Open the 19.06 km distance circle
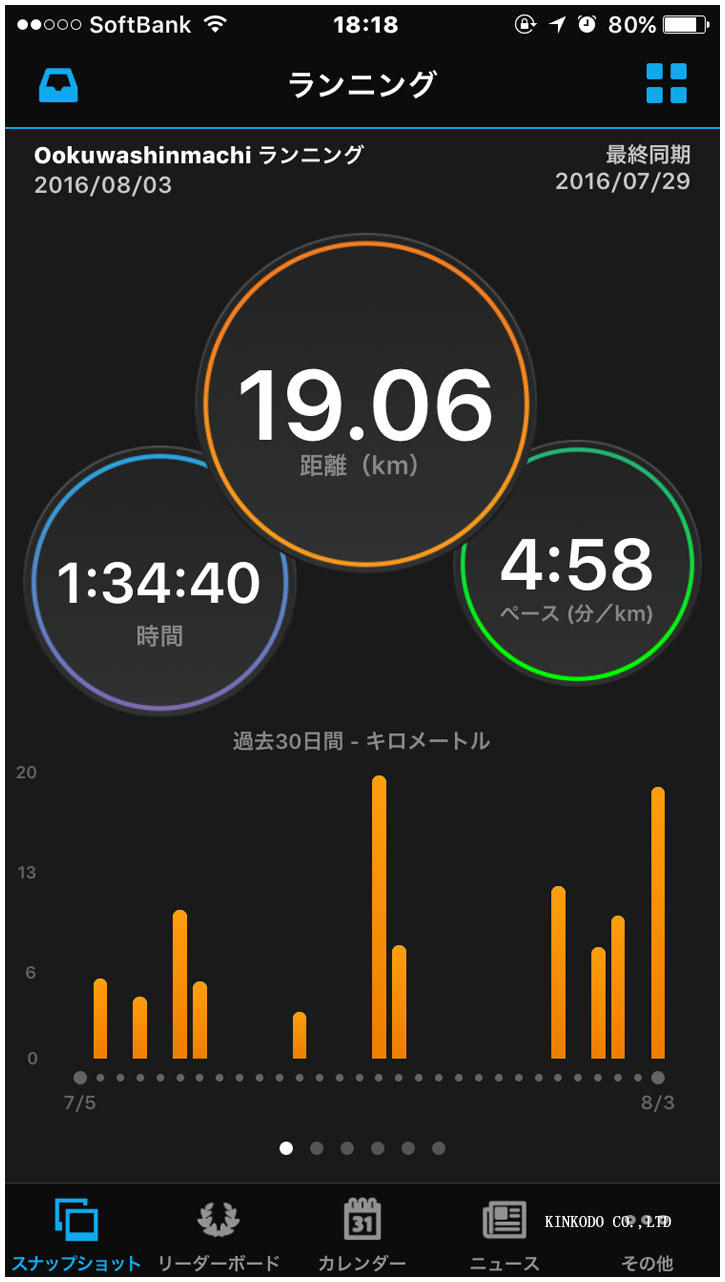 (366, 403)
